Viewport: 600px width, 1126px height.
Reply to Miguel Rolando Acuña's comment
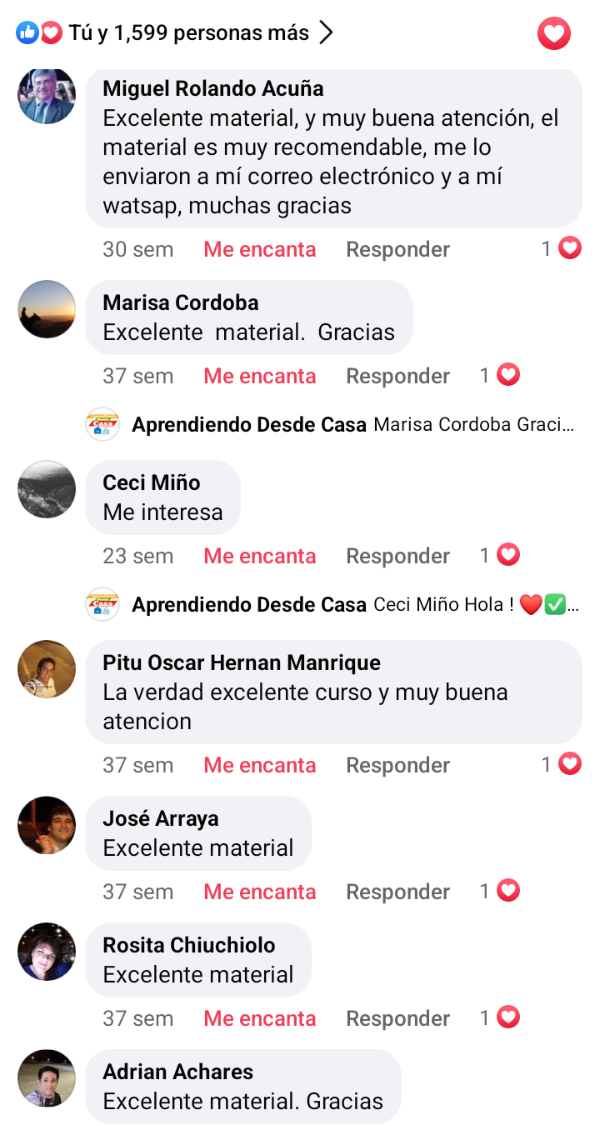coord(398,249)
